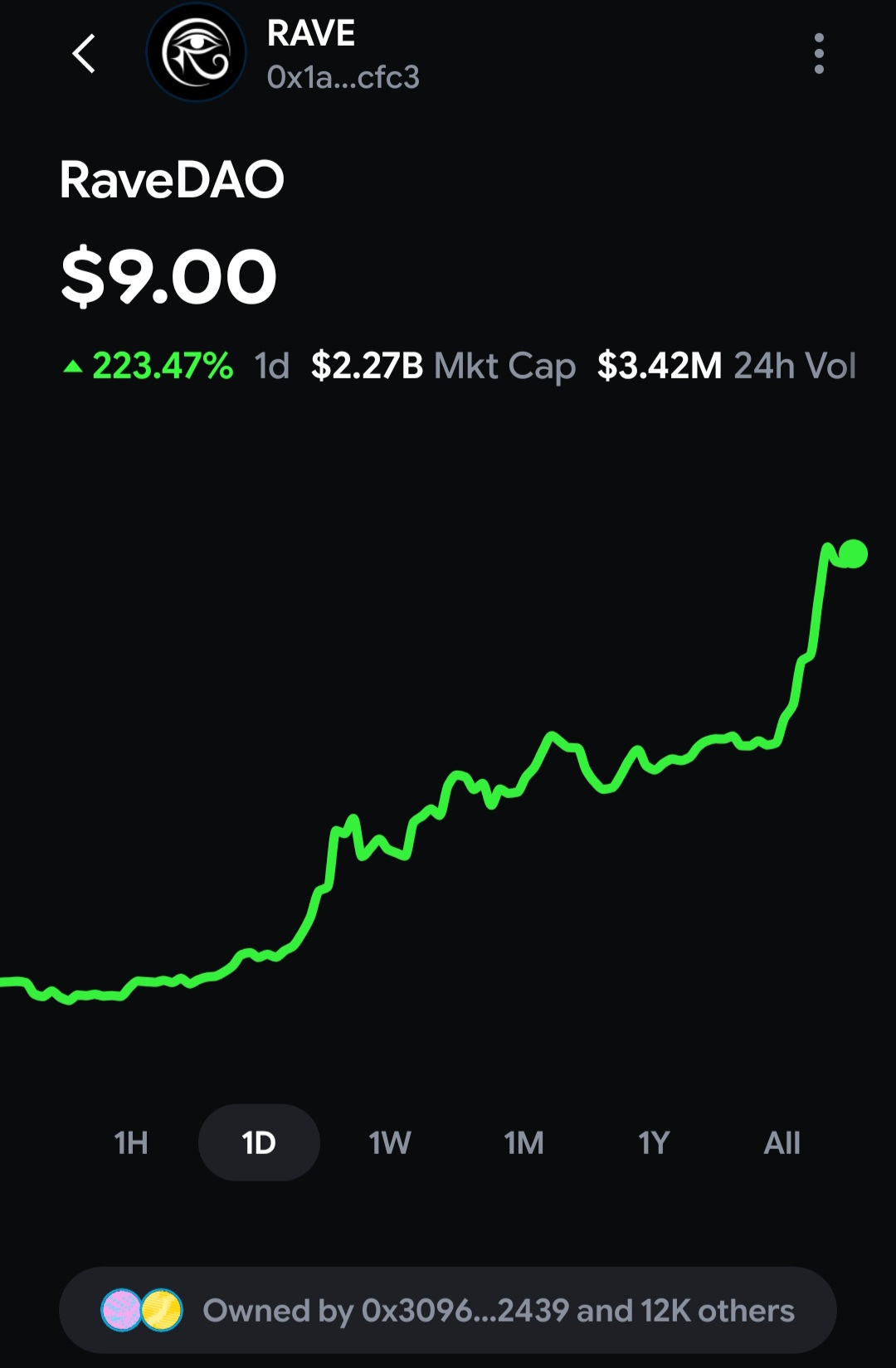The width and height of the screenshot is (896, 1368).
Task: Select the 1D chart range
Action: point(259,1143)
